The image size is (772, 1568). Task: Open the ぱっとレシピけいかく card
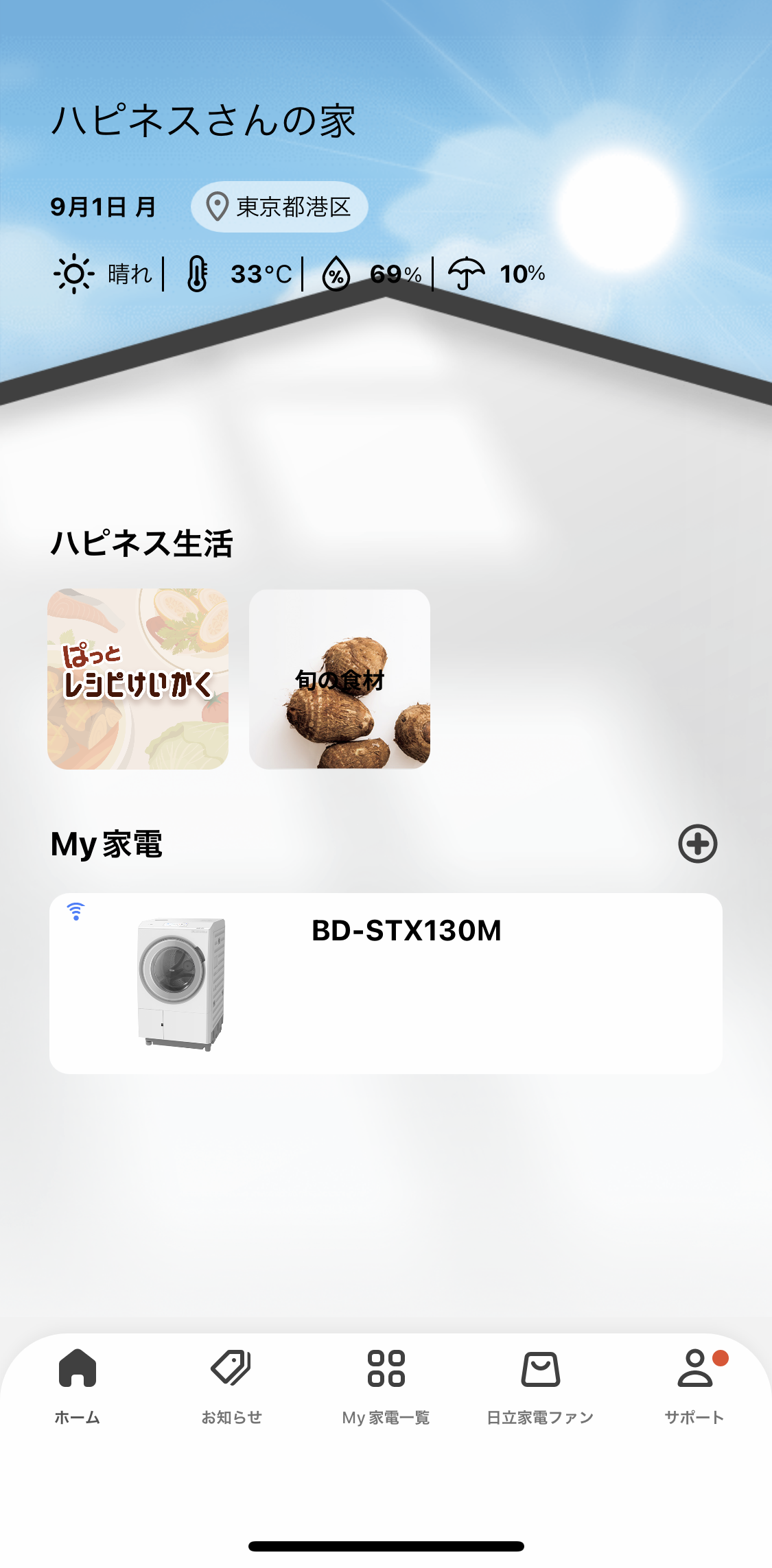pyautogui.click(x=138, y=679)
